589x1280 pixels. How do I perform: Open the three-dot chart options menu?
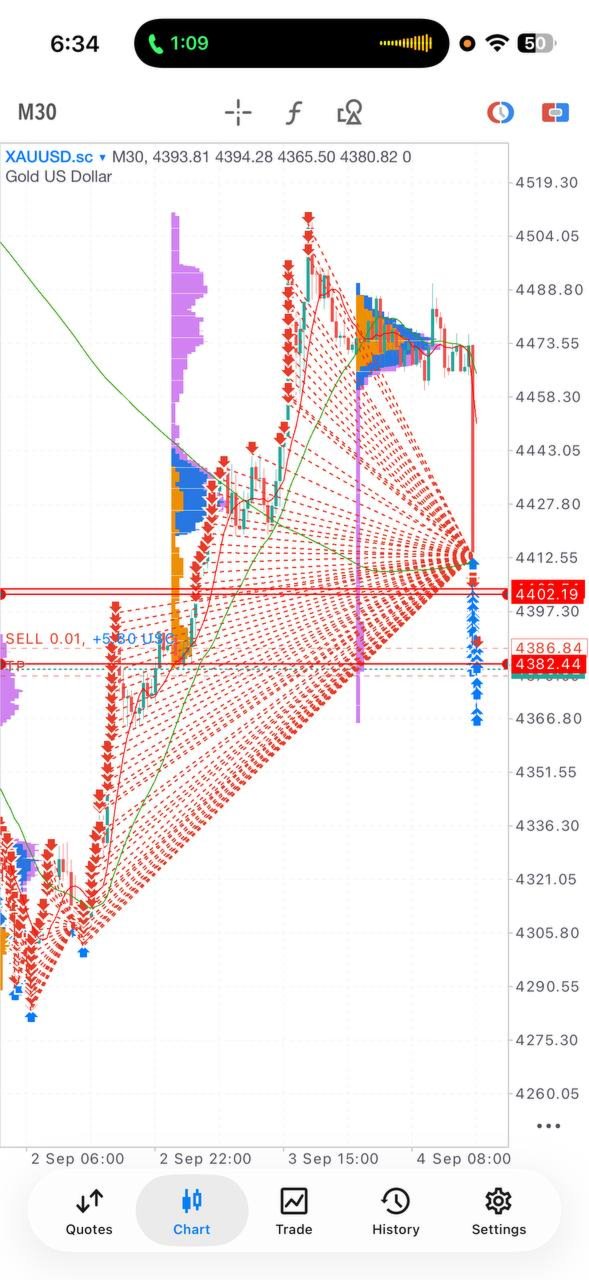click(x=548, y=1125)
